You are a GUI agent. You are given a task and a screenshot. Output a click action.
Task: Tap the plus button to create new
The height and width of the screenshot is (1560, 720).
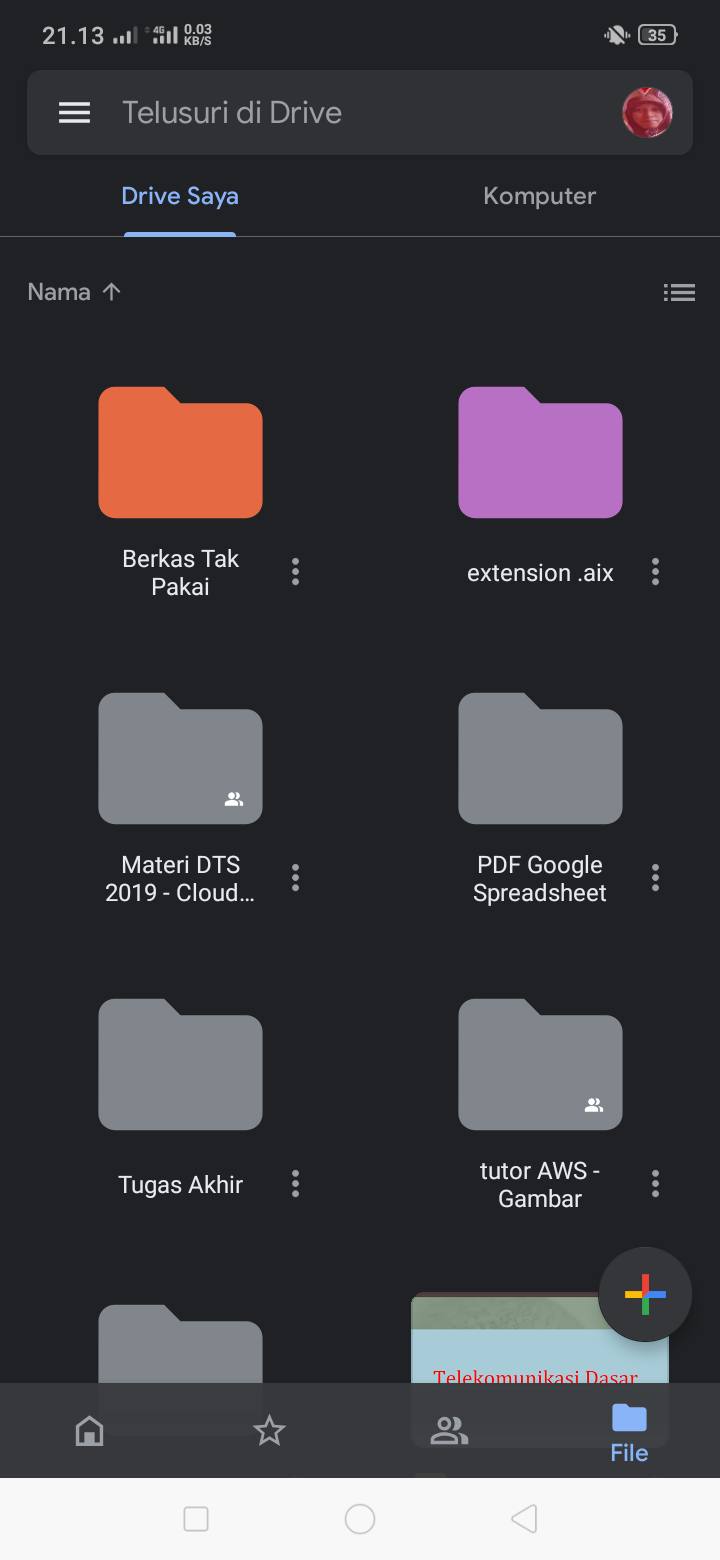point(645,1294)
